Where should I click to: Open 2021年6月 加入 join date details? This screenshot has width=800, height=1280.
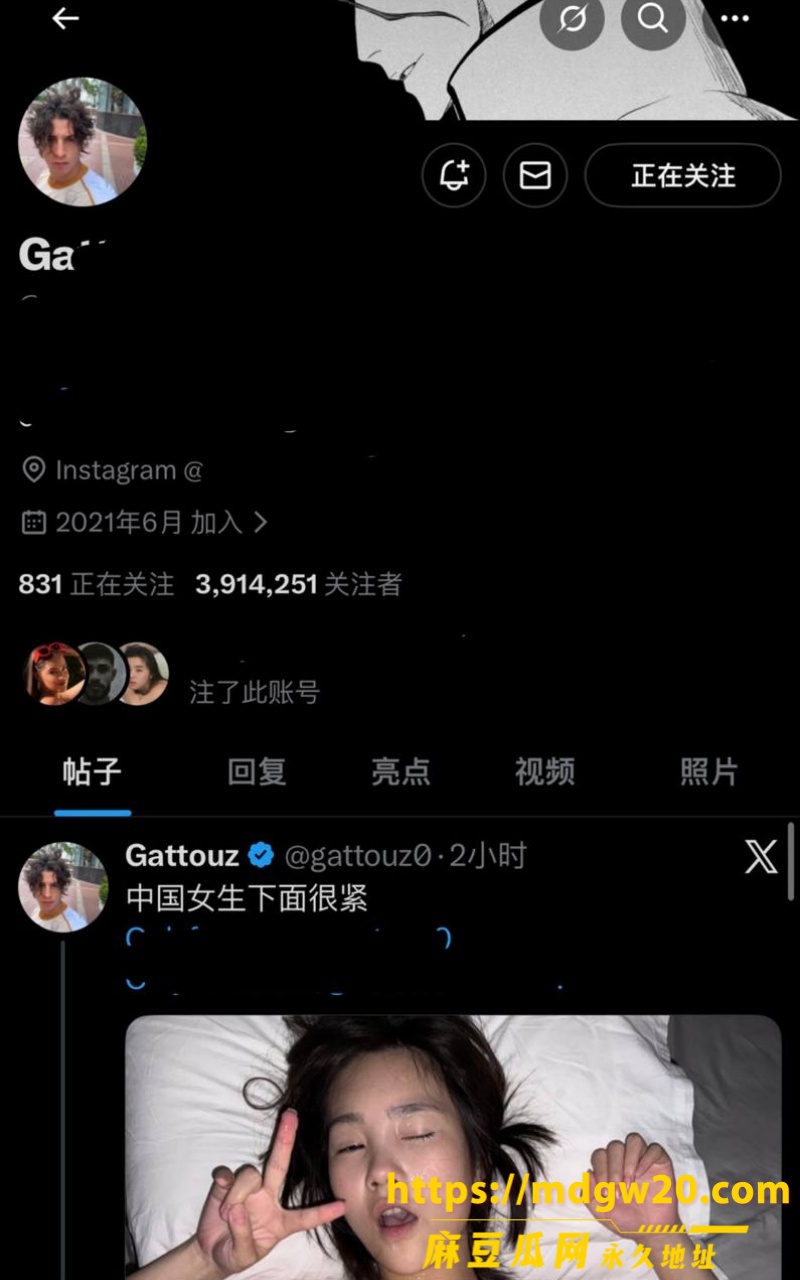coord(145,522)
